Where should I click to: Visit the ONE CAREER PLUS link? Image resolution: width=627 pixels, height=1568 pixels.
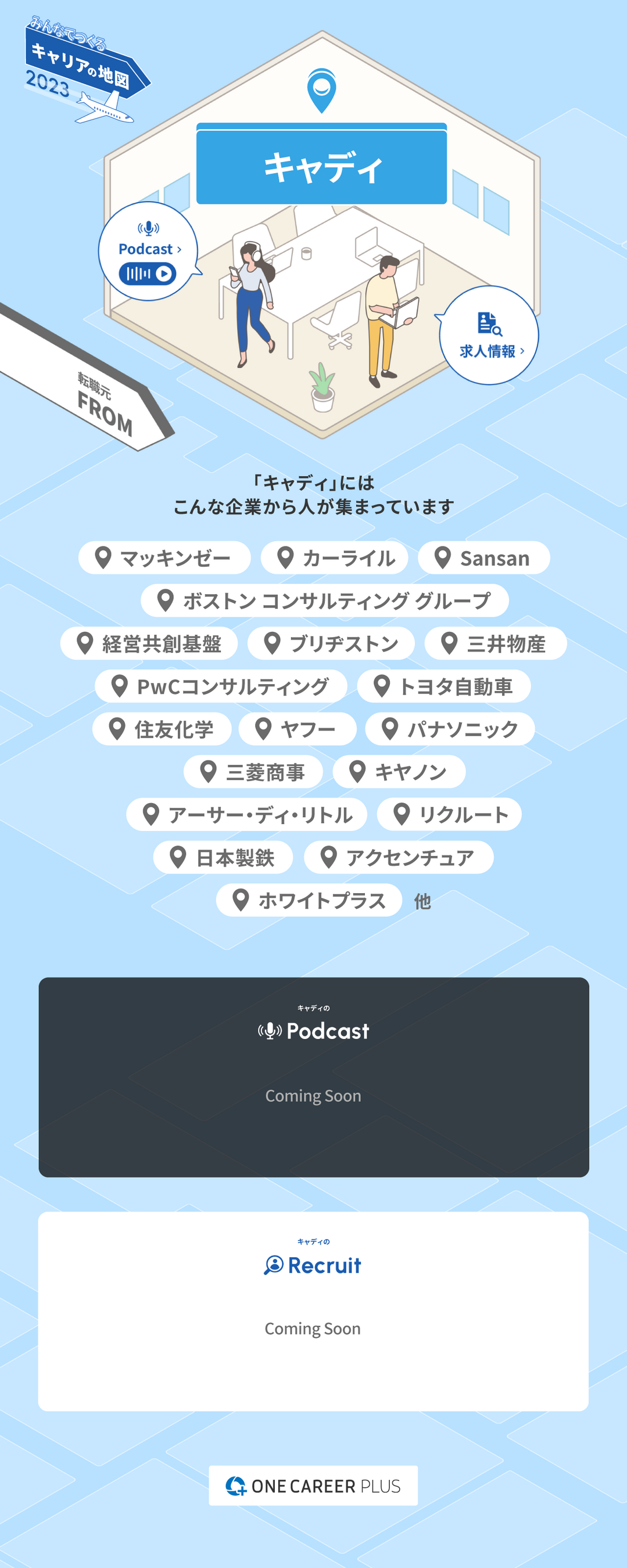[x=313, y=1486]
